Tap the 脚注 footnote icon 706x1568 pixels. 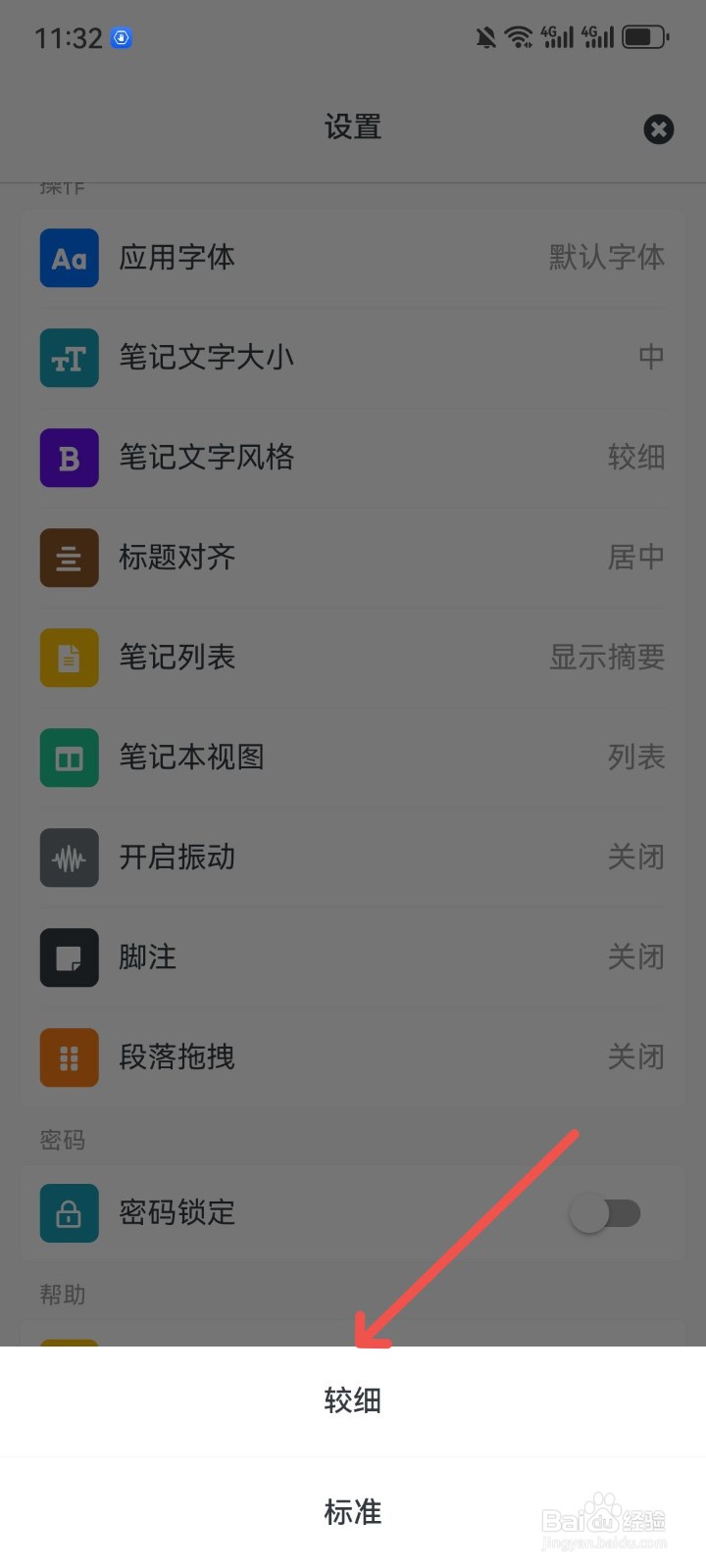[x=69, y=957]
